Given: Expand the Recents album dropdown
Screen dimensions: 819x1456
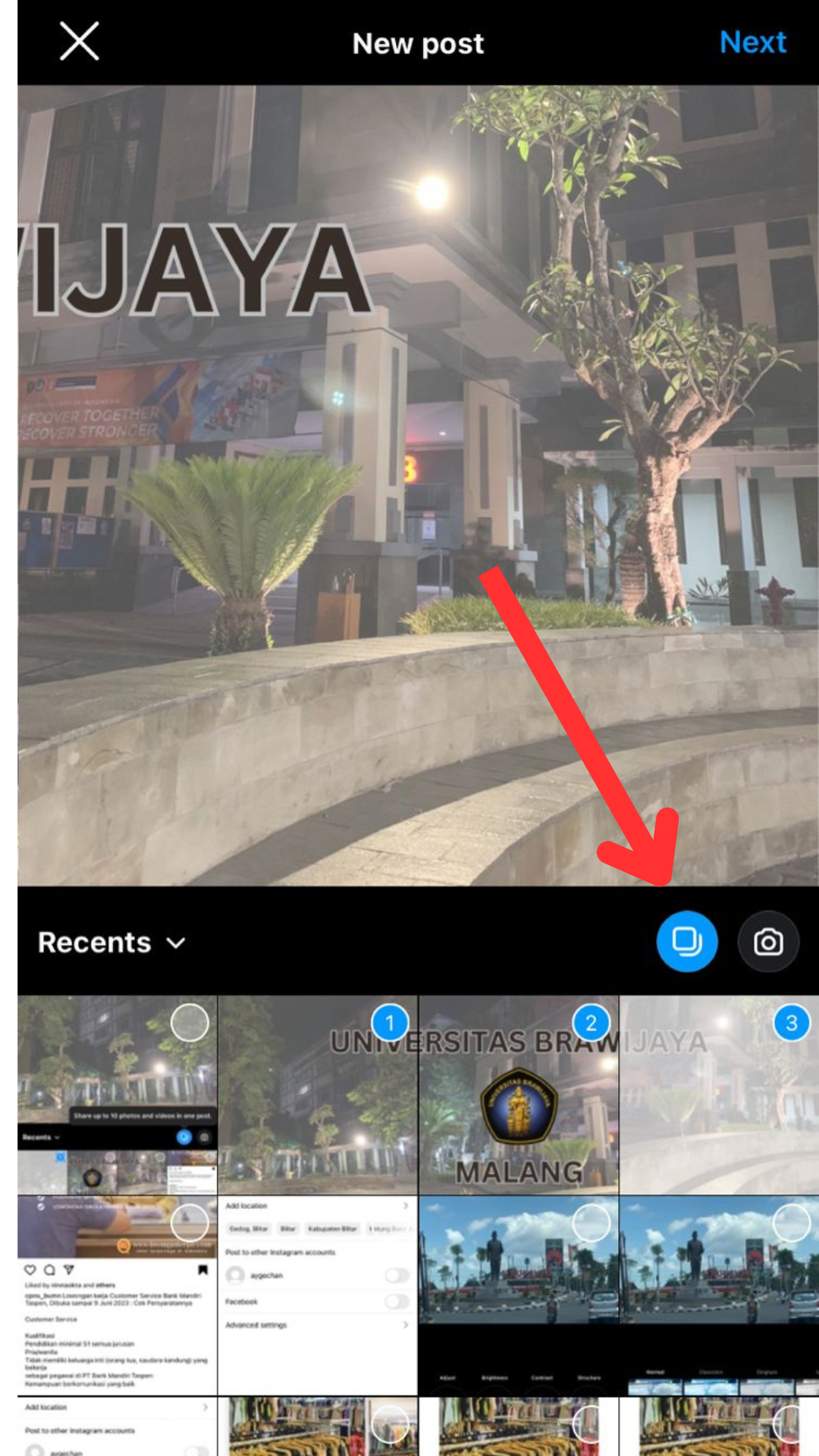Looking at the screenshot, I should pos(112,943).
